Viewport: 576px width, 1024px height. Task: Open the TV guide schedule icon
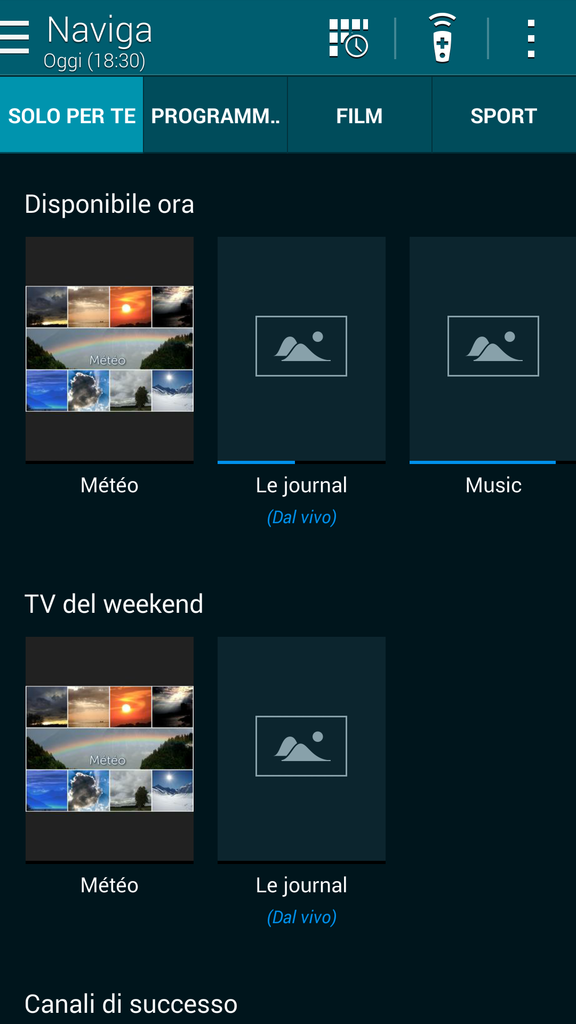click(349, 39)
